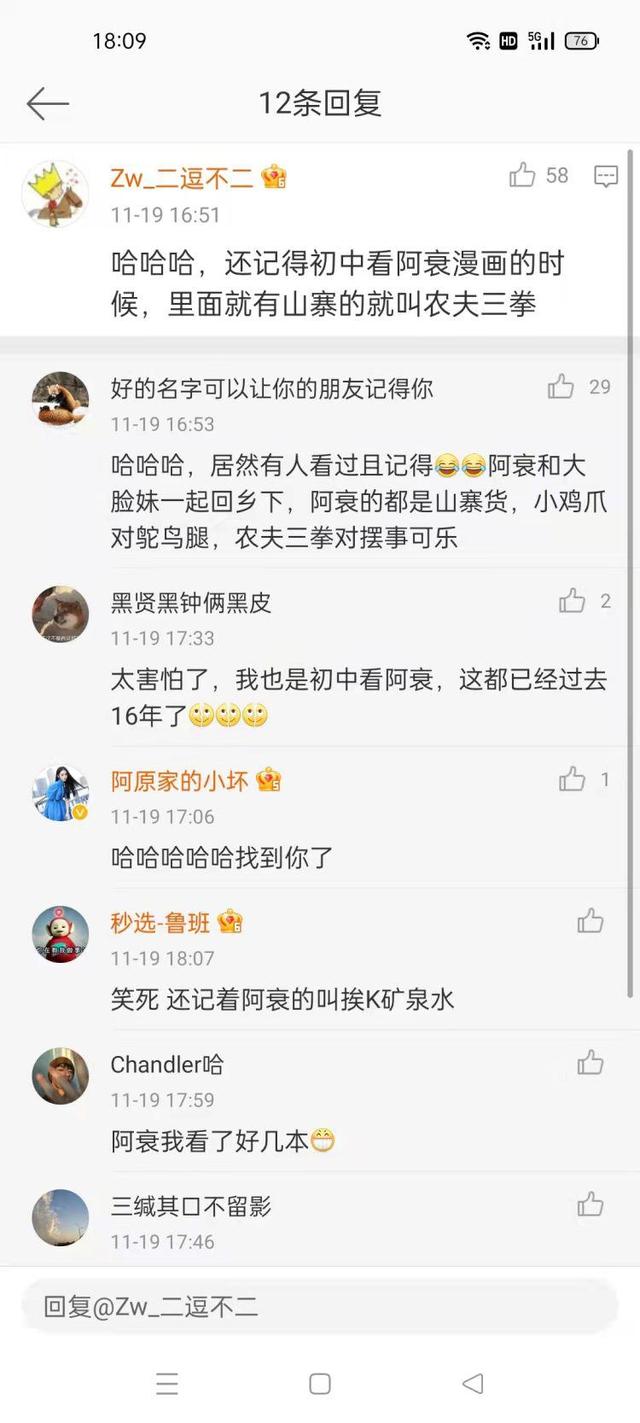Like the reply from 三缄其口不留影
640x1423 pixels.
(590, 1204)
